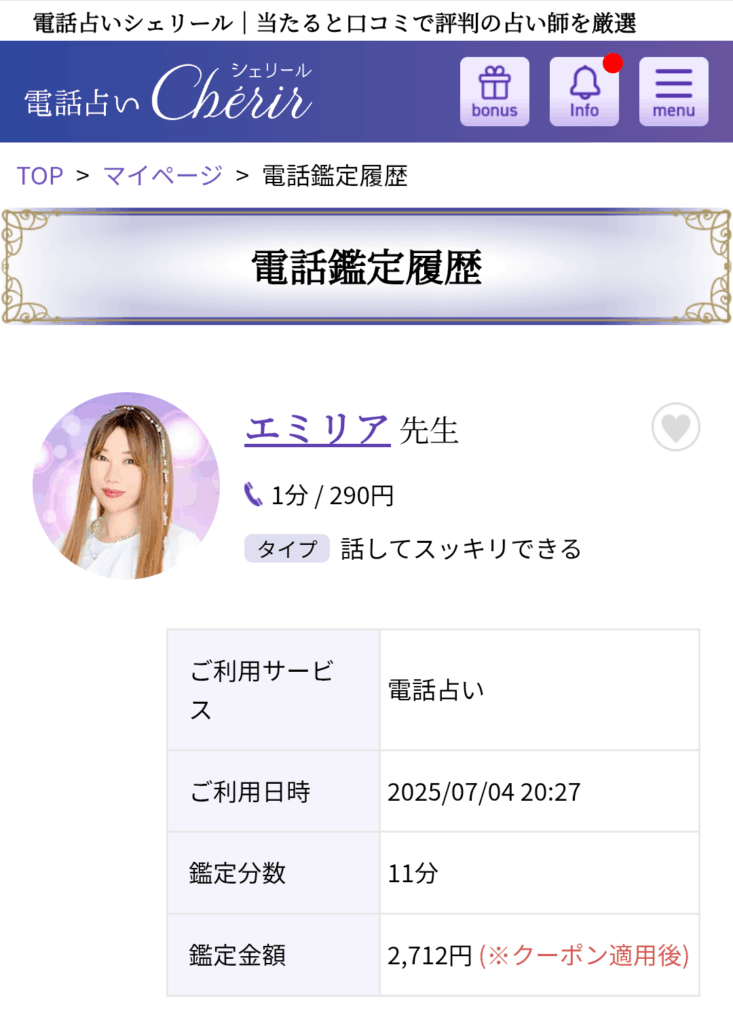The image size is (733, 1024).
Task: Open エミリア先生 profile link
Action: coord(317,429)
